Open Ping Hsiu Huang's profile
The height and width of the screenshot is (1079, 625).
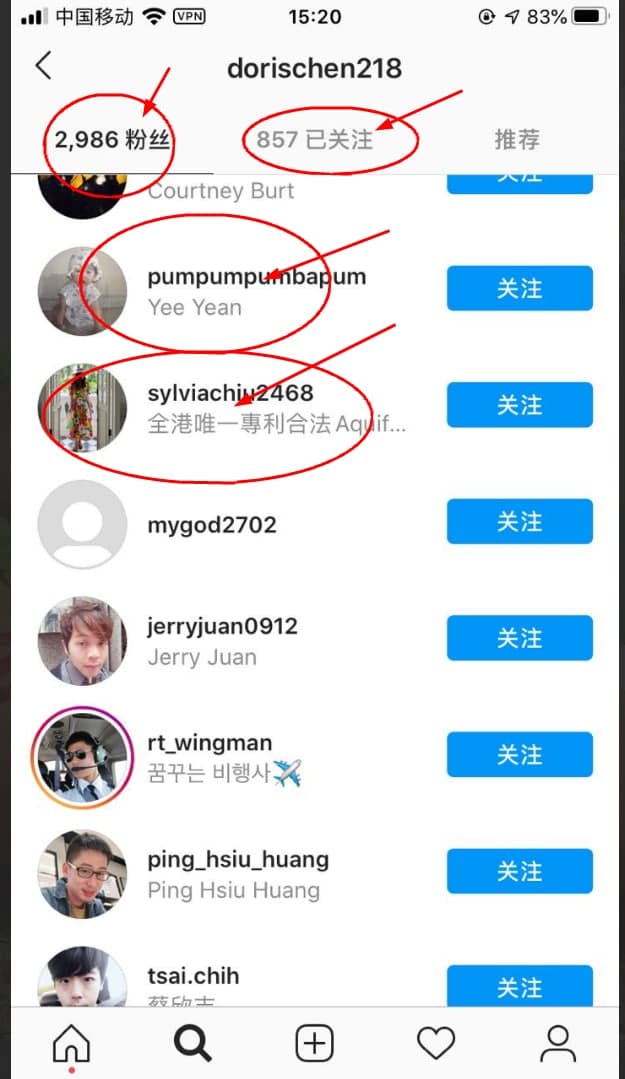(x=237, y=874)
